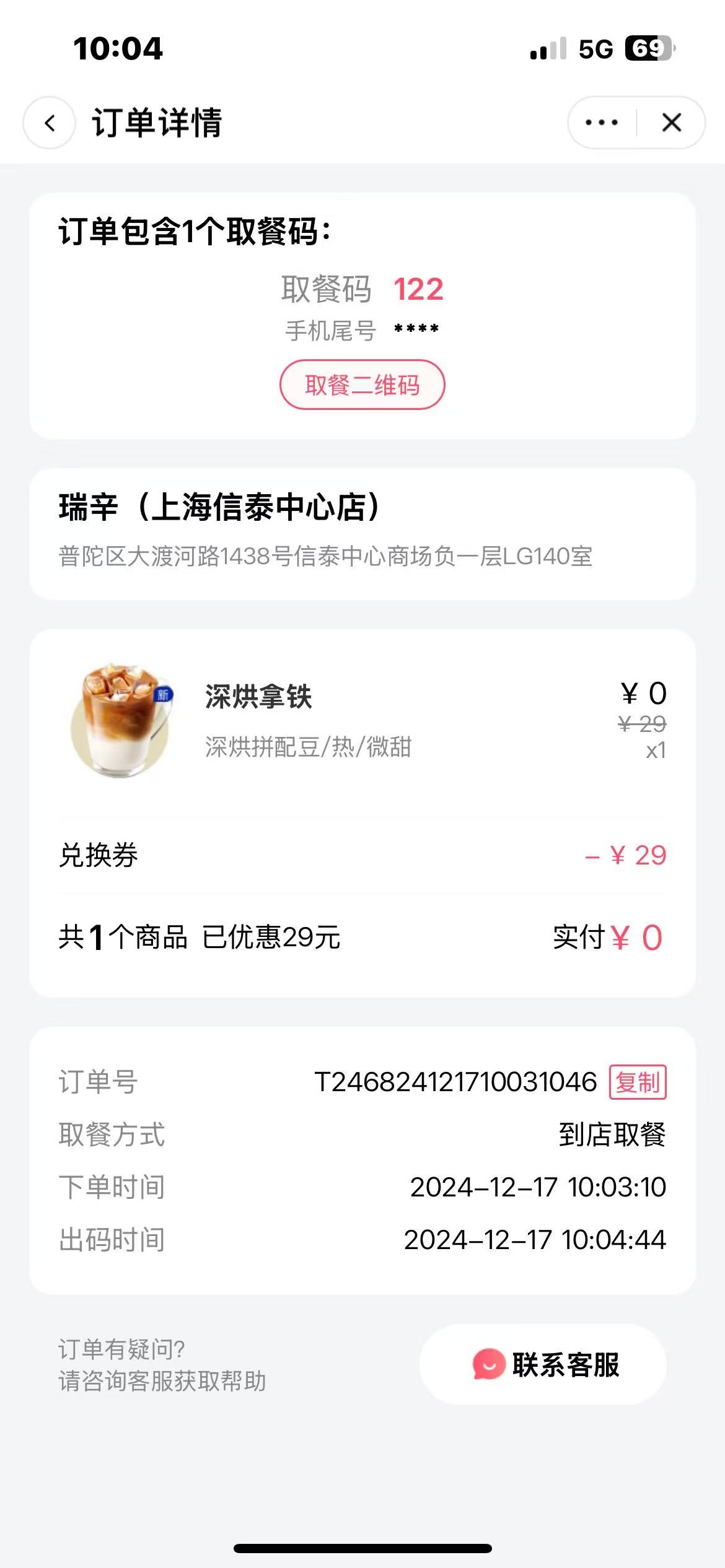
Task: Go back from order details
Action: click(50, 123)
